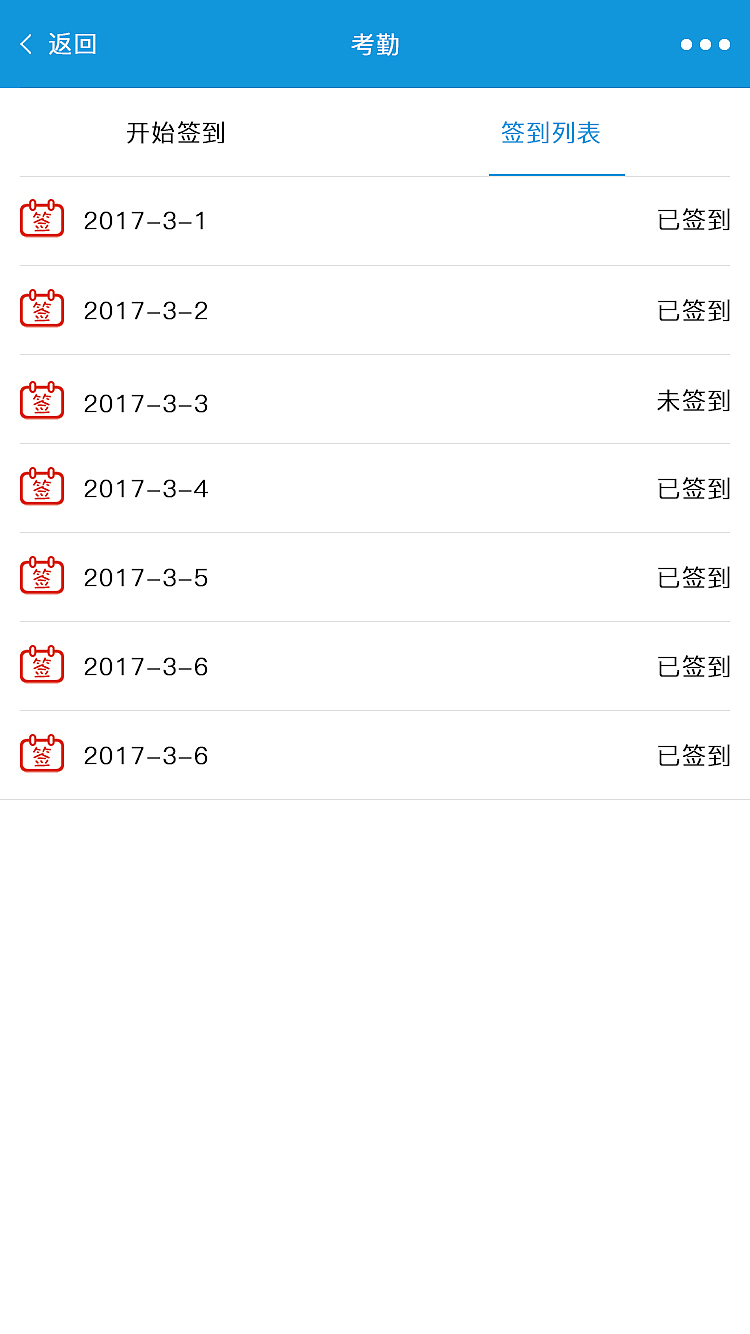This screenshot has width=750, height=1334.
Task: Click the 考勤 title text
Action: [375, 44]
